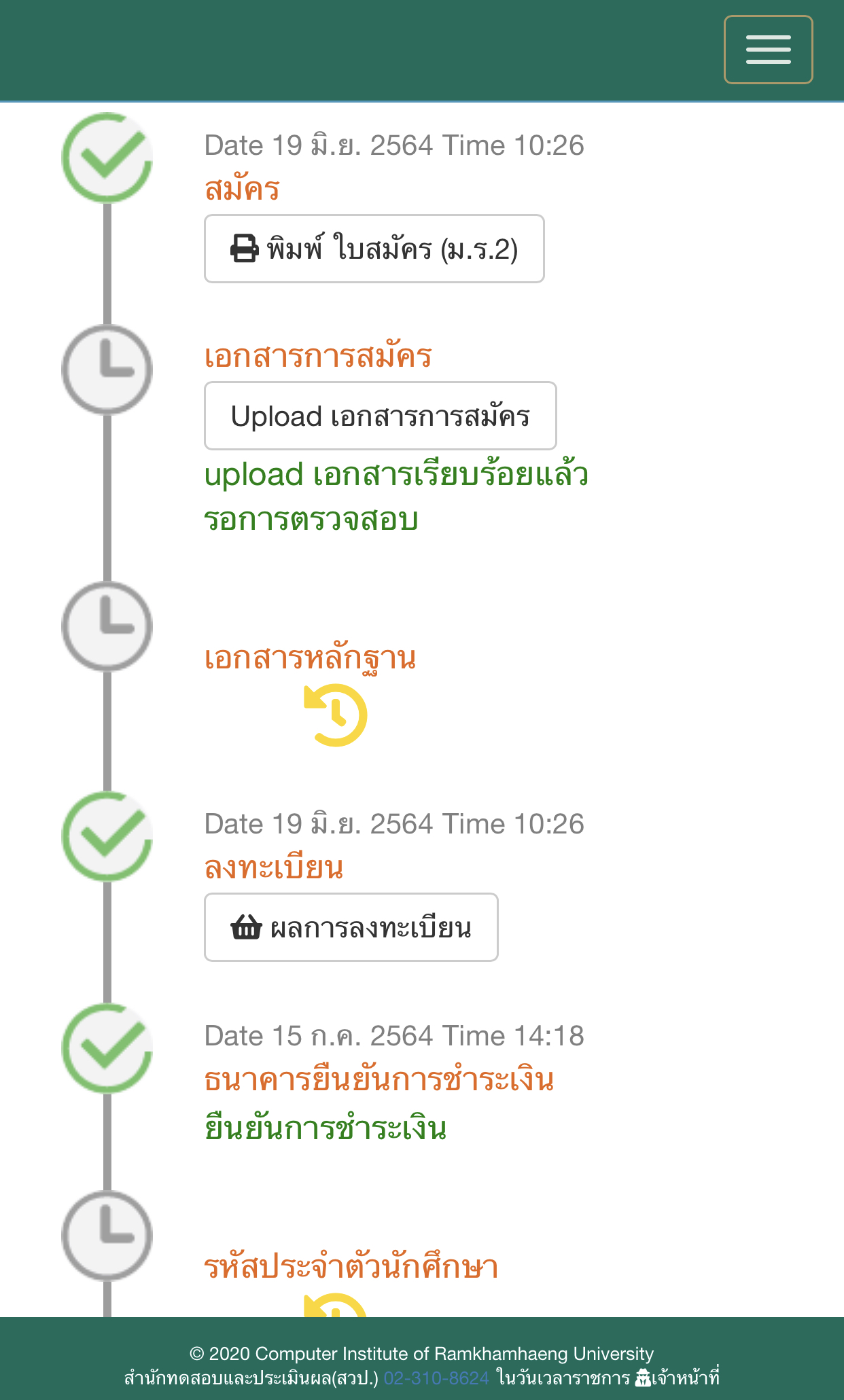Screen dimensions: 844x1400
Task: Call the 02-310-8624 phone link
Action: point(436,1378)
